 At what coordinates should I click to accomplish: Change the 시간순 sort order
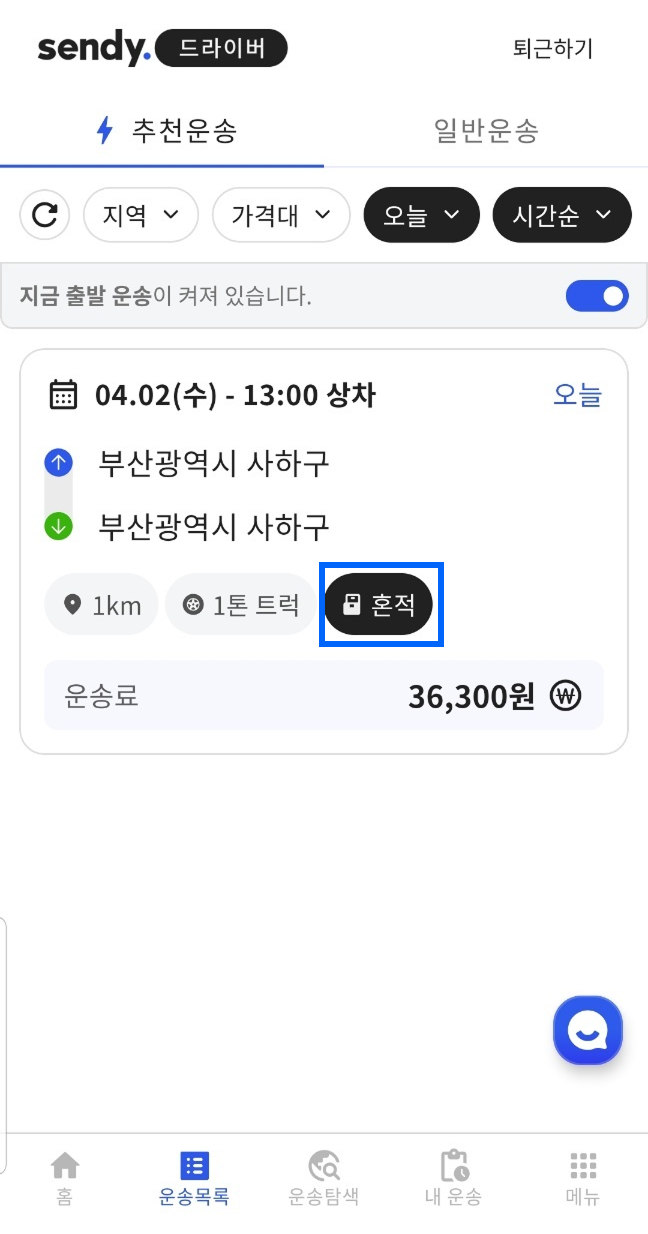coord(562,215)
